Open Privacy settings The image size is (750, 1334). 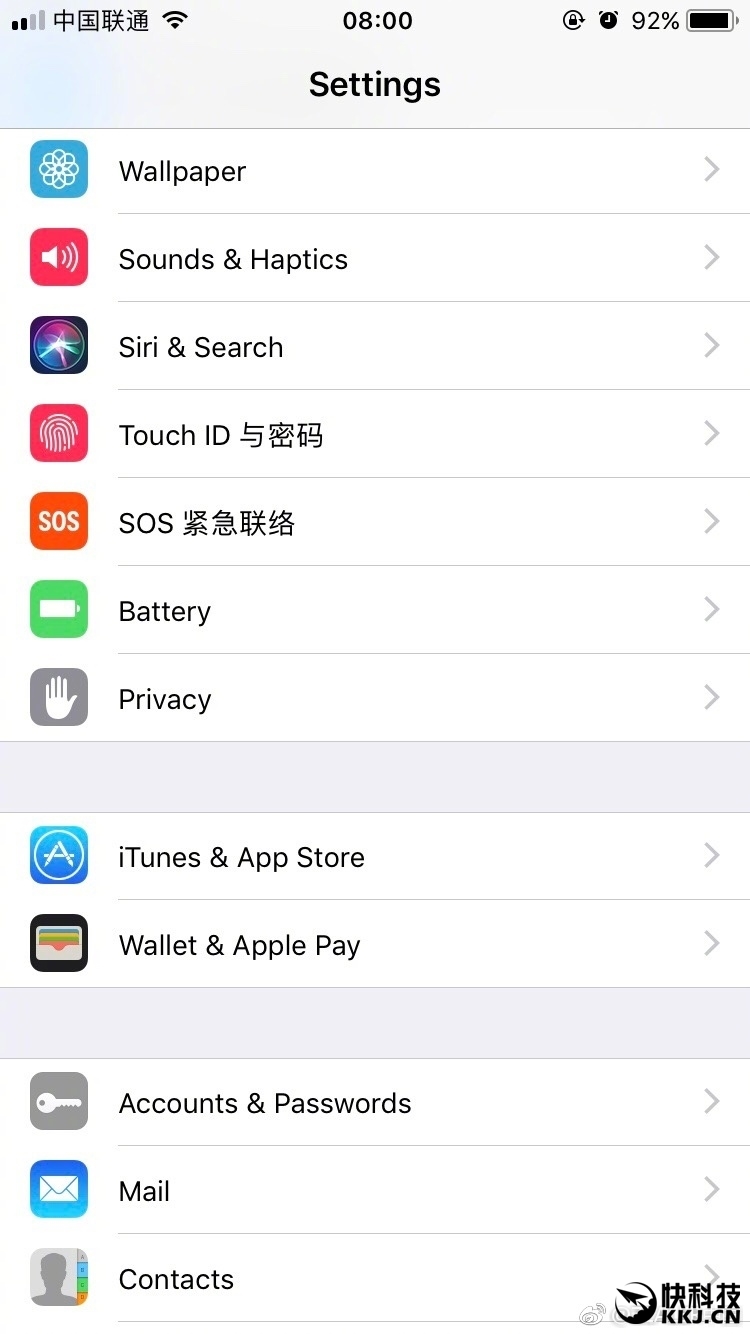(375, 699)
